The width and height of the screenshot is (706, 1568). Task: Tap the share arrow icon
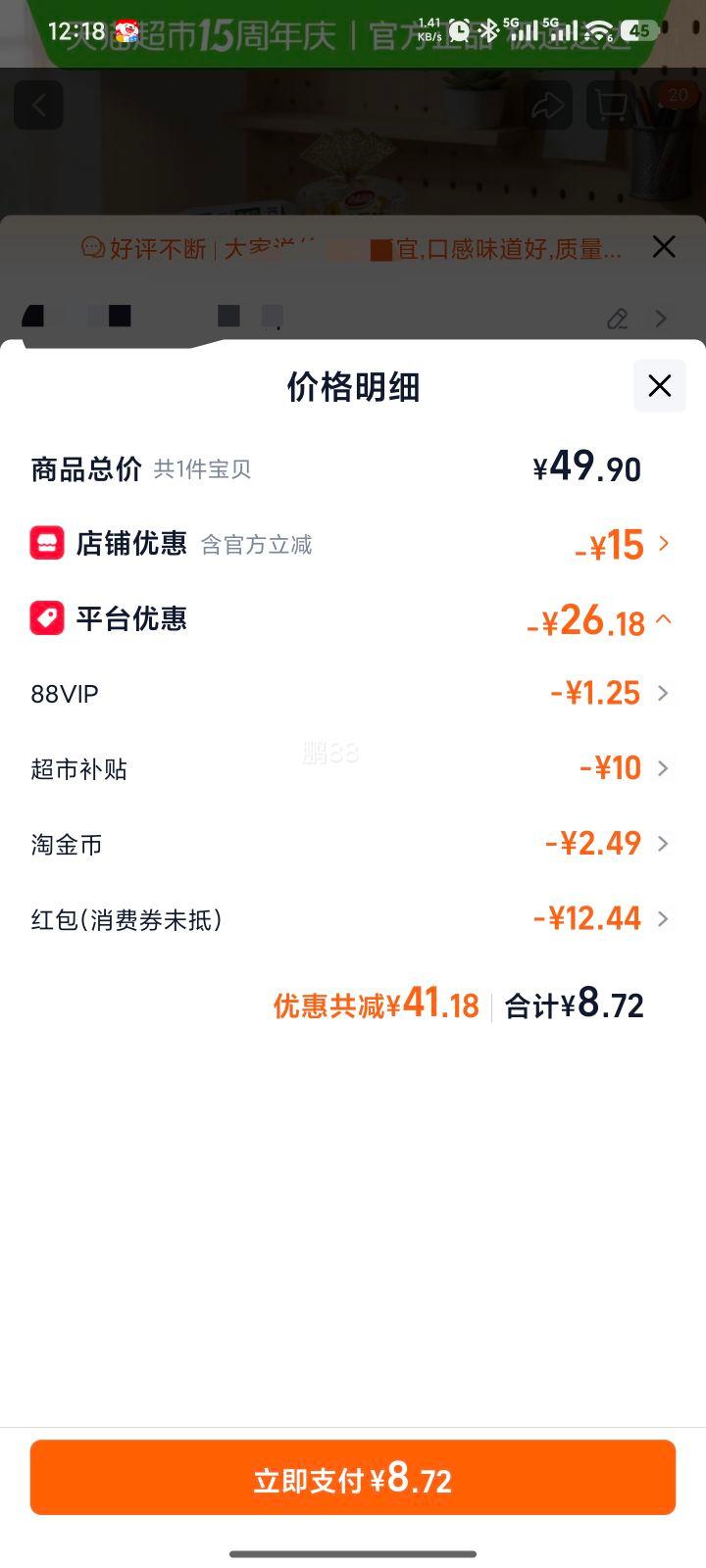pos(547,105)
